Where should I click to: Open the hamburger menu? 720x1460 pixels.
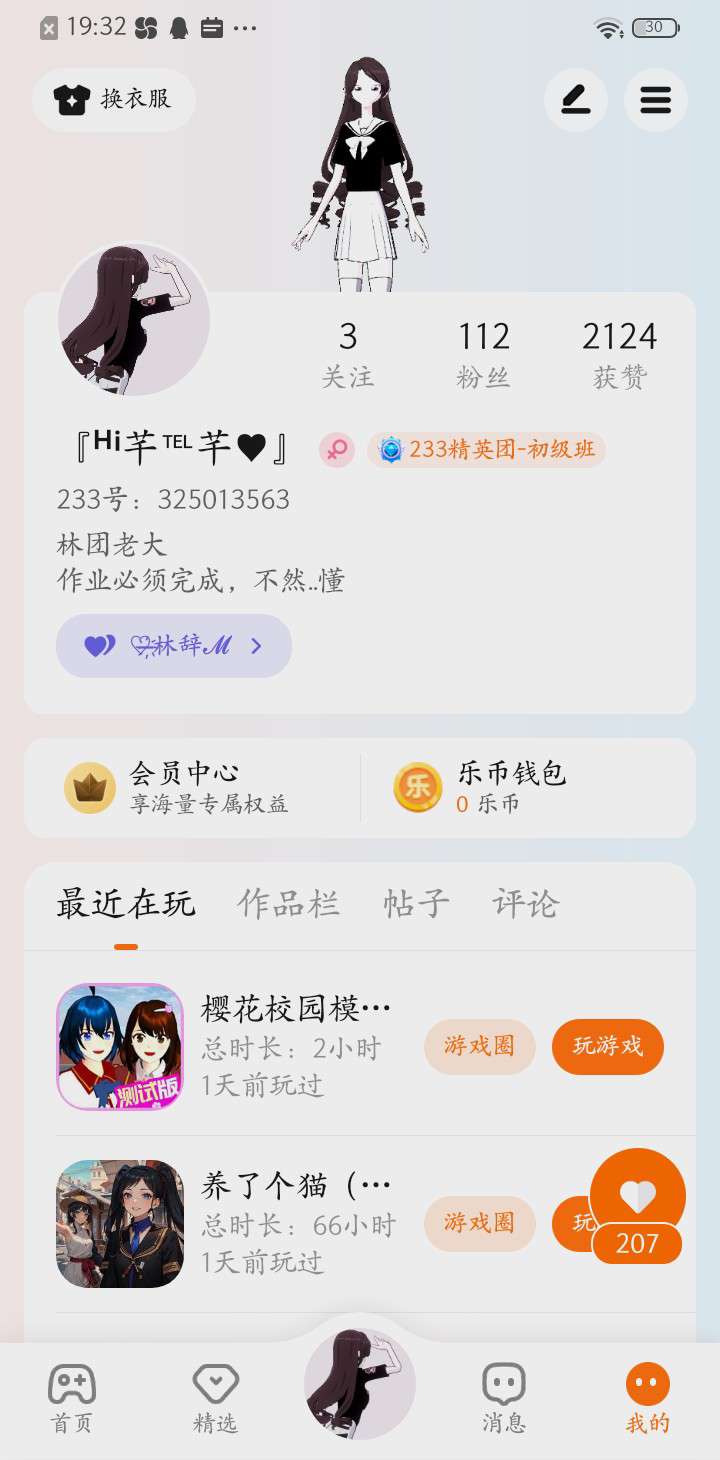pos(656,100)
